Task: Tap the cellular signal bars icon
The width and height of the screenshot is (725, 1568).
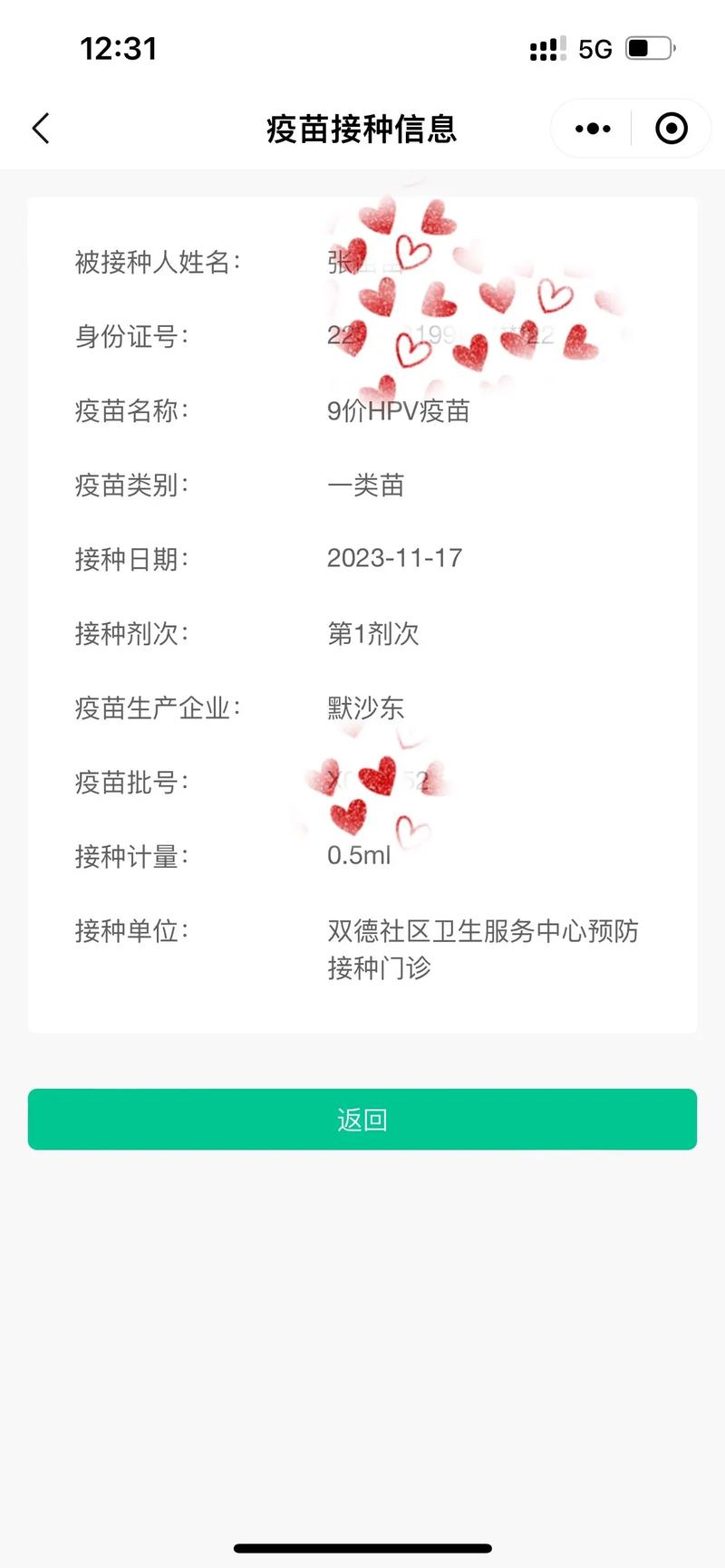Action: (x=547, y=49)
